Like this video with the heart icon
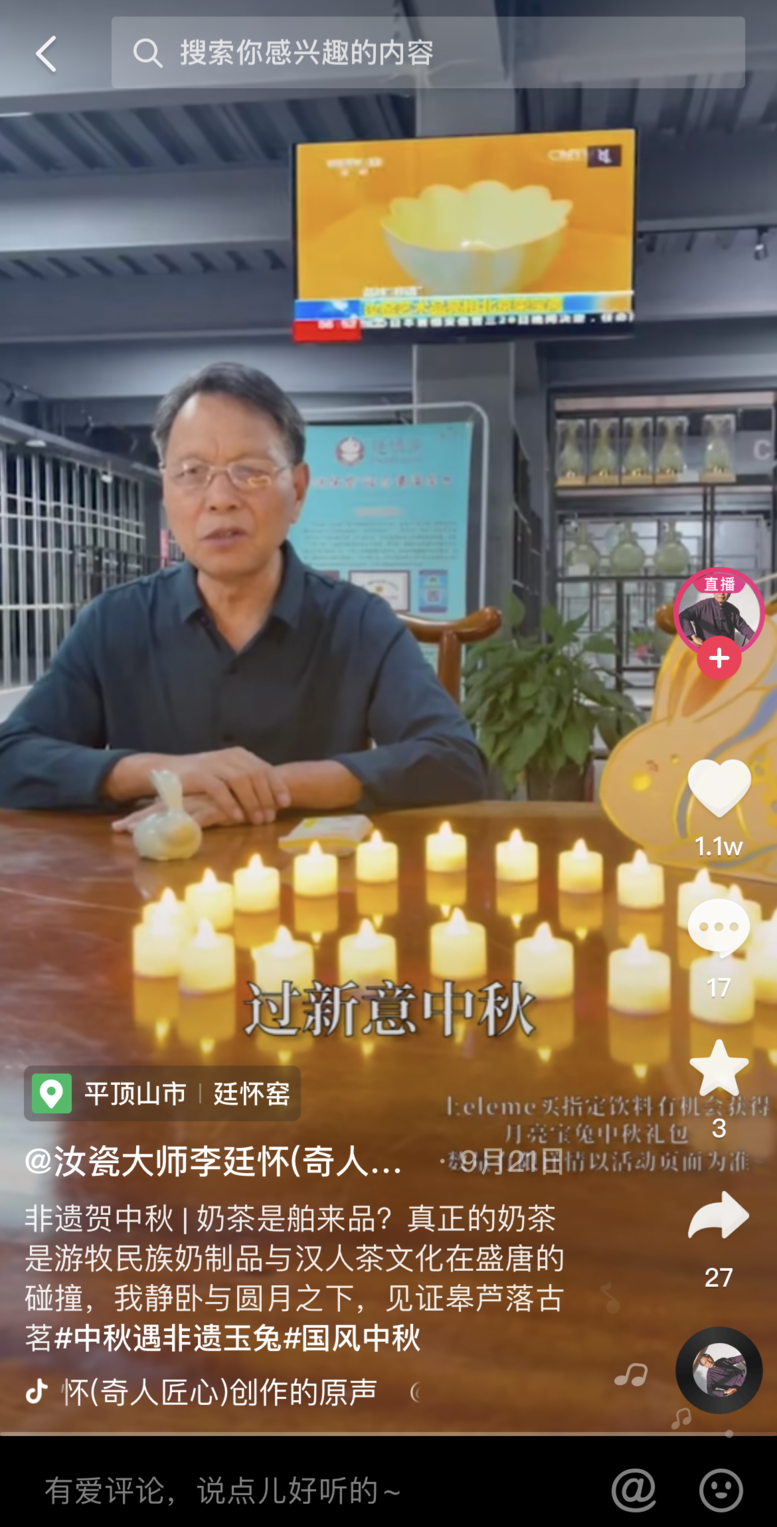This screenshot has width=777, height=1527. [x=718, y=789]
